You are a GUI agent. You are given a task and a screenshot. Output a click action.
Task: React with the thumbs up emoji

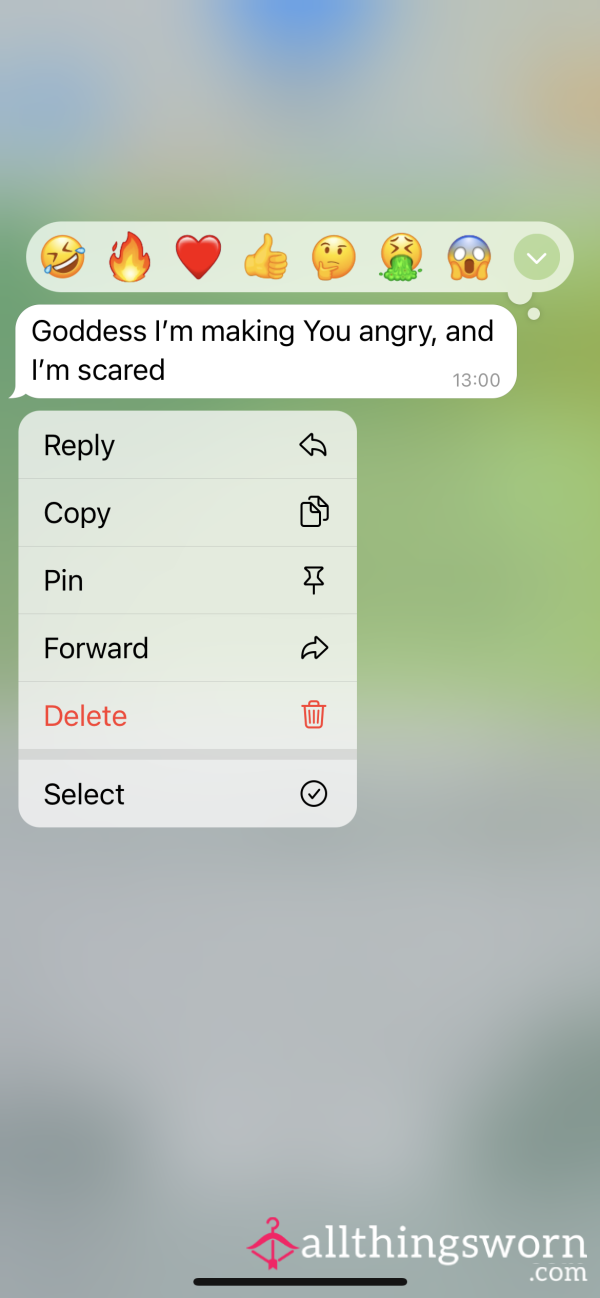(x=266, y=258)
